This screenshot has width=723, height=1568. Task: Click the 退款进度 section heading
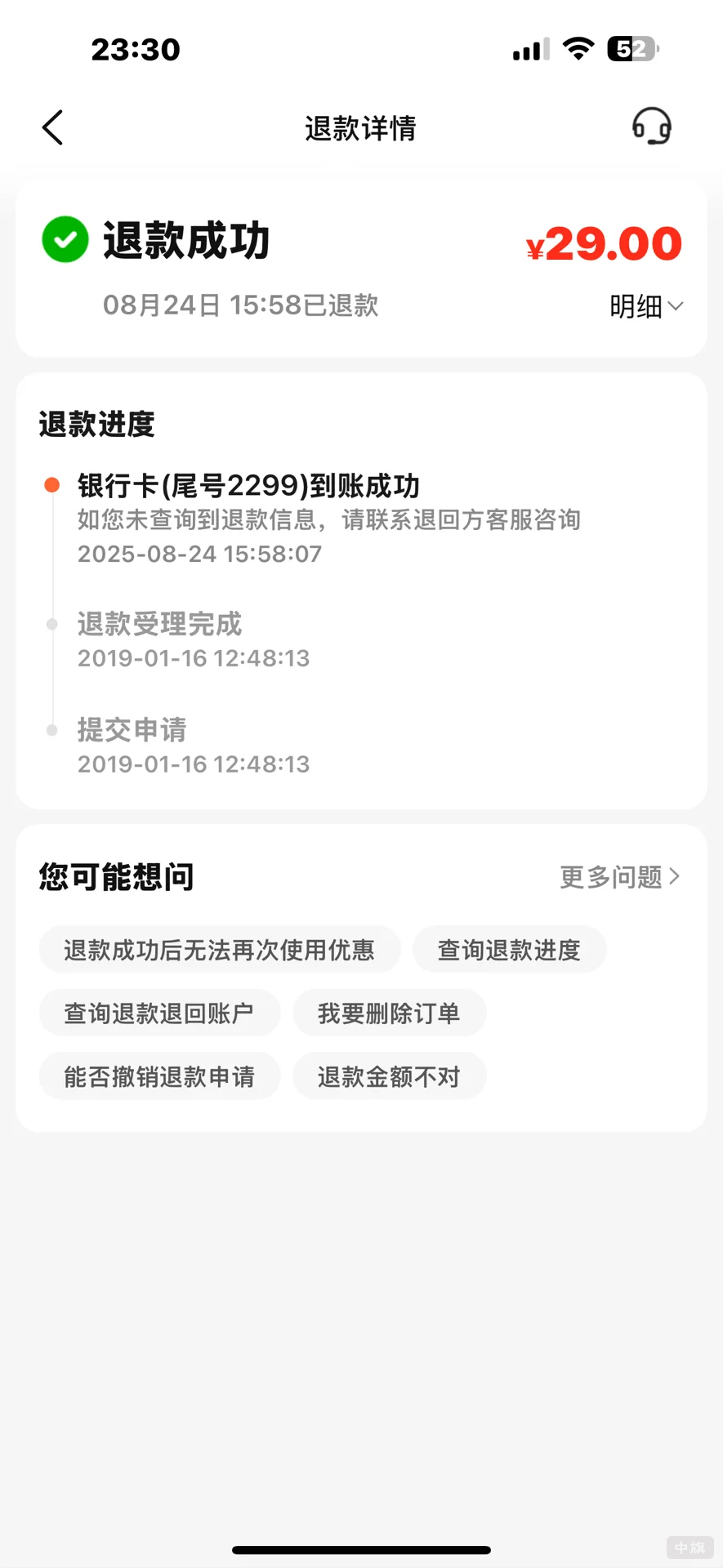[95, 423]
